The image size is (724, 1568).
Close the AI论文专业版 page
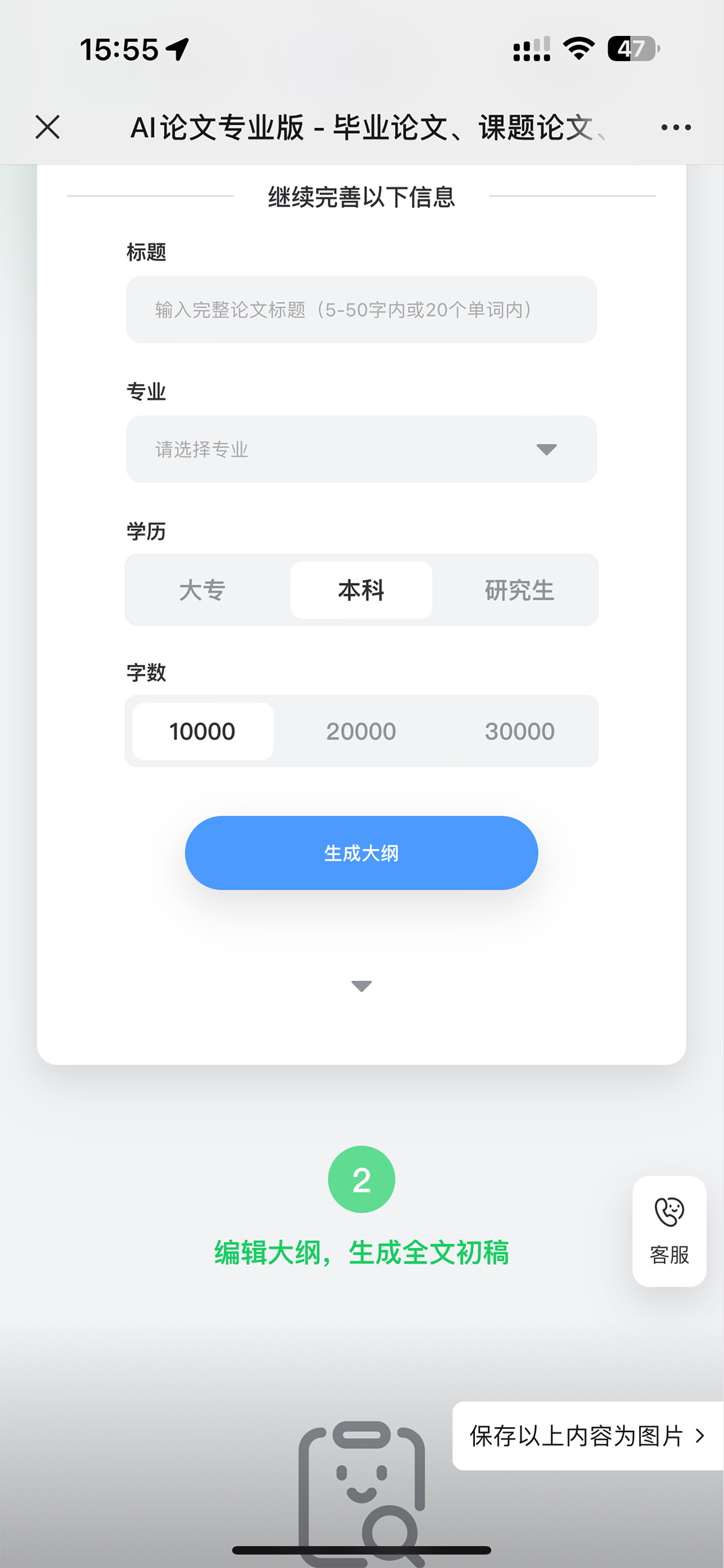(48, 127)
